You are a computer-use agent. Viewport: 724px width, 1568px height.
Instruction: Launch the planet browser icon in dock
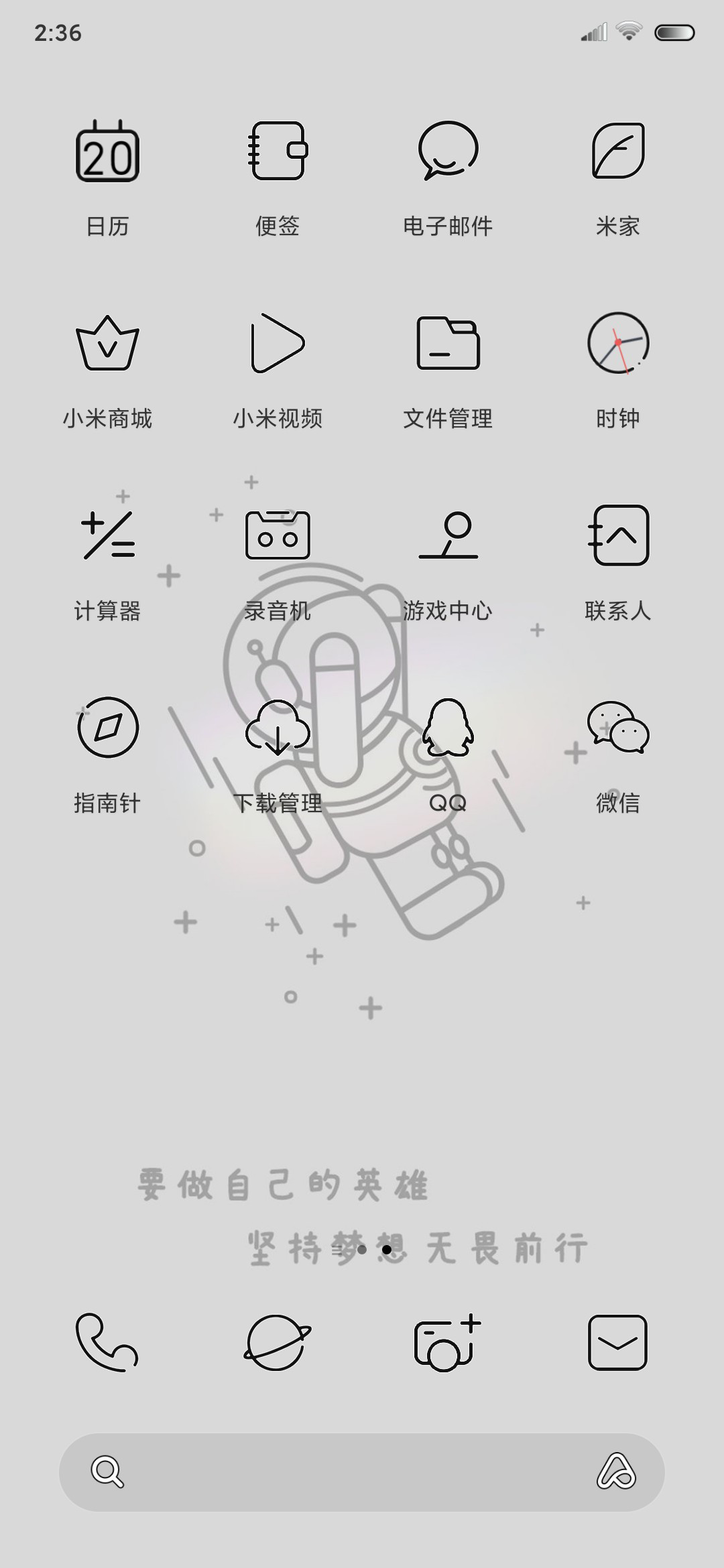click(278, 1342)
